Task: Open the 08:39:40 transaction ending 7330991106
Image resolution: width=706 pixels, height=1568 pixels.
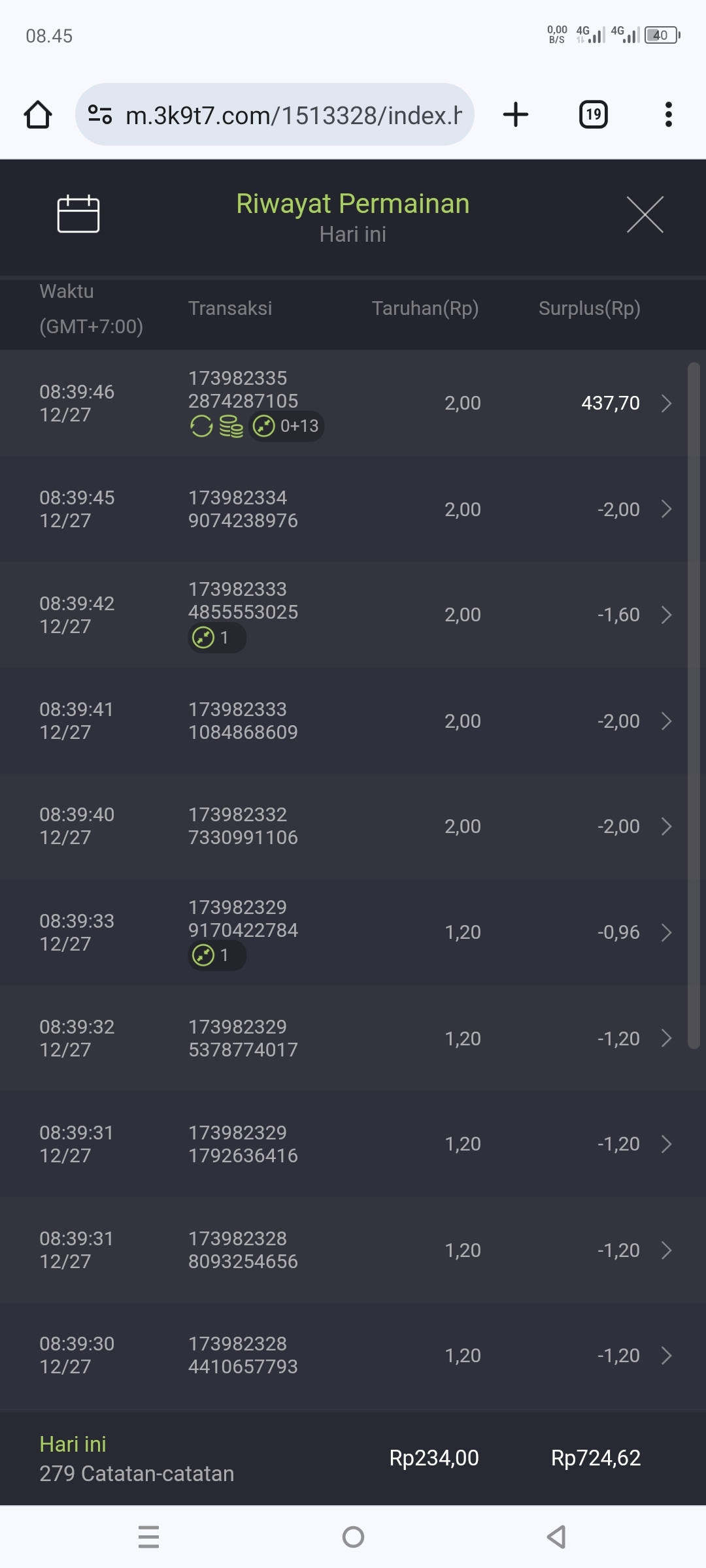Action: pyautogui.click(x=666, y=826)
